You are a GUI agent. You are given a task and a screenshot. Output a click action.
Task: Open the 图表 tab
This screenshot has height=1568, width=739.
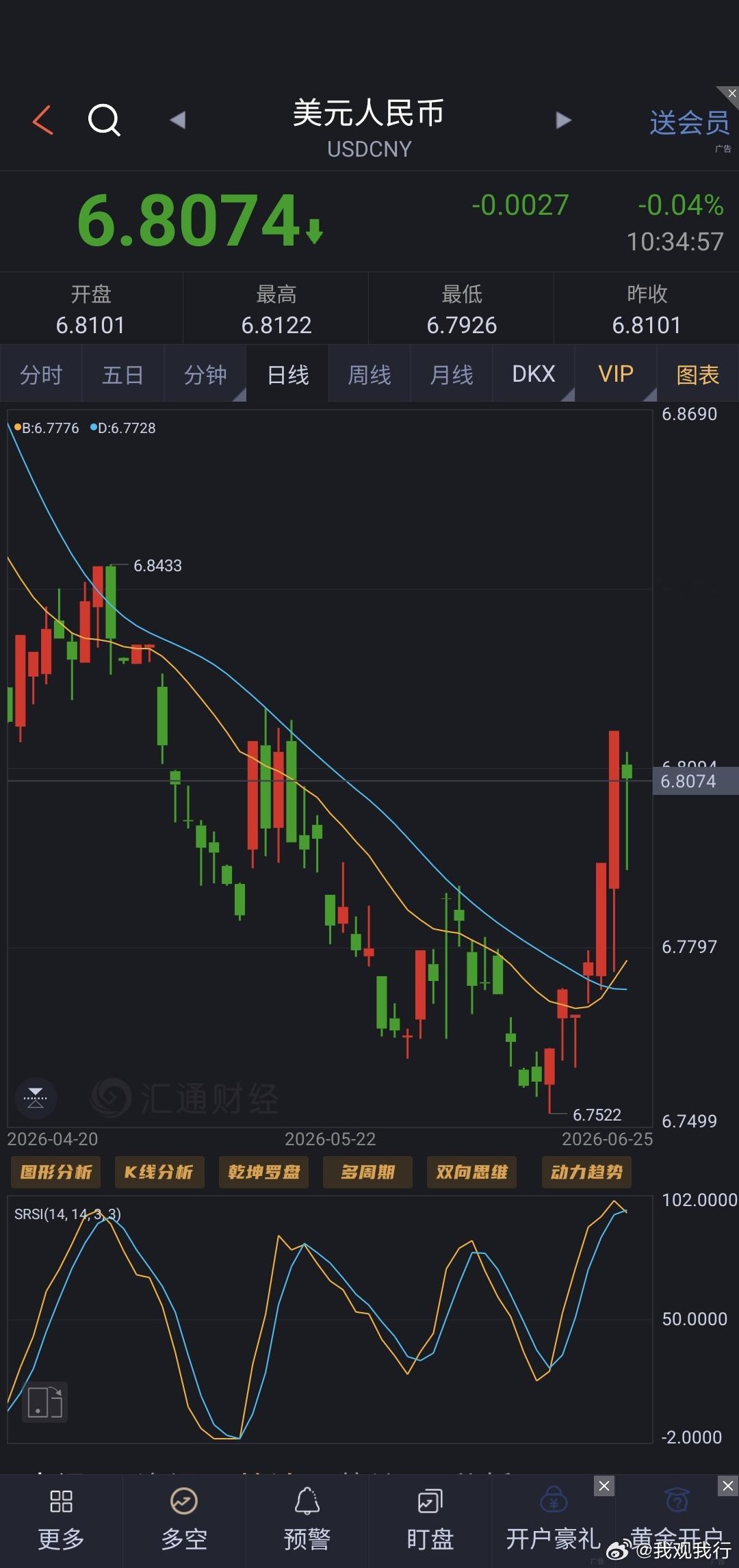698,374
